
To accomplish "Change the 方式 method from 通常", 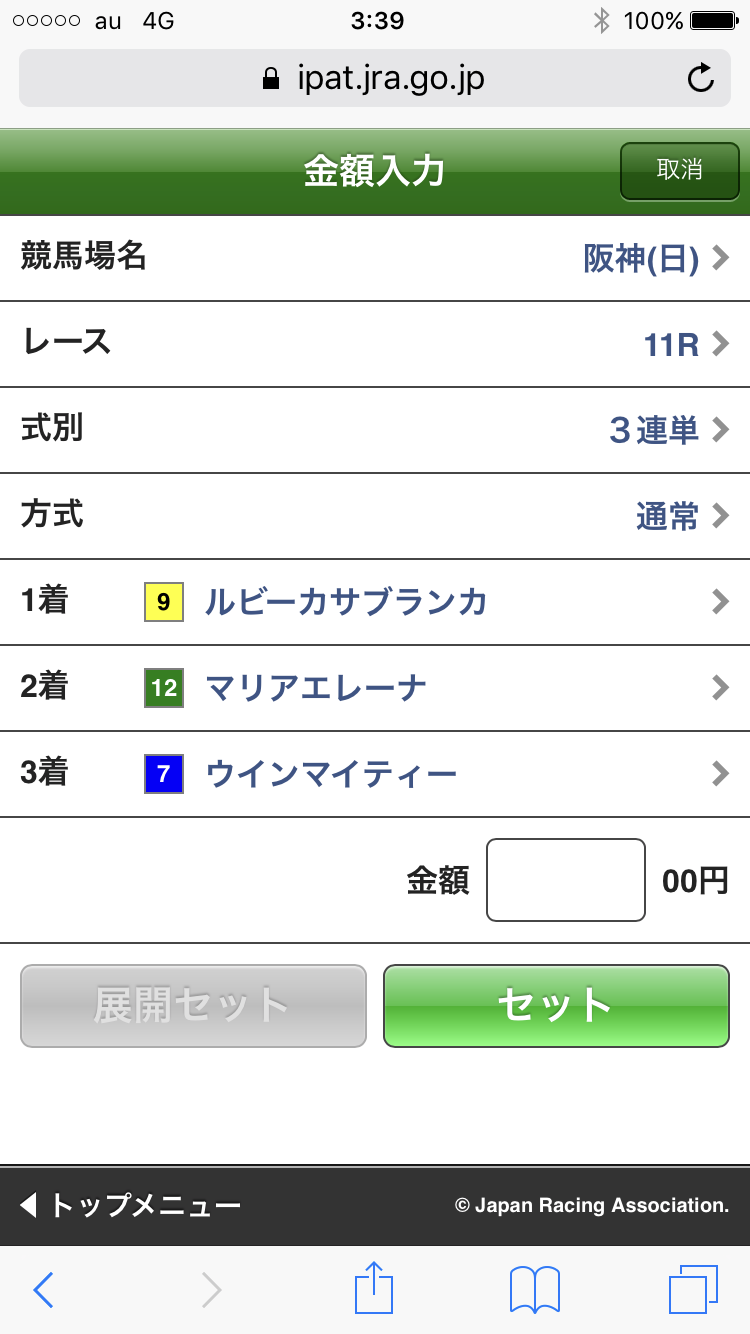I will [375, 517].
